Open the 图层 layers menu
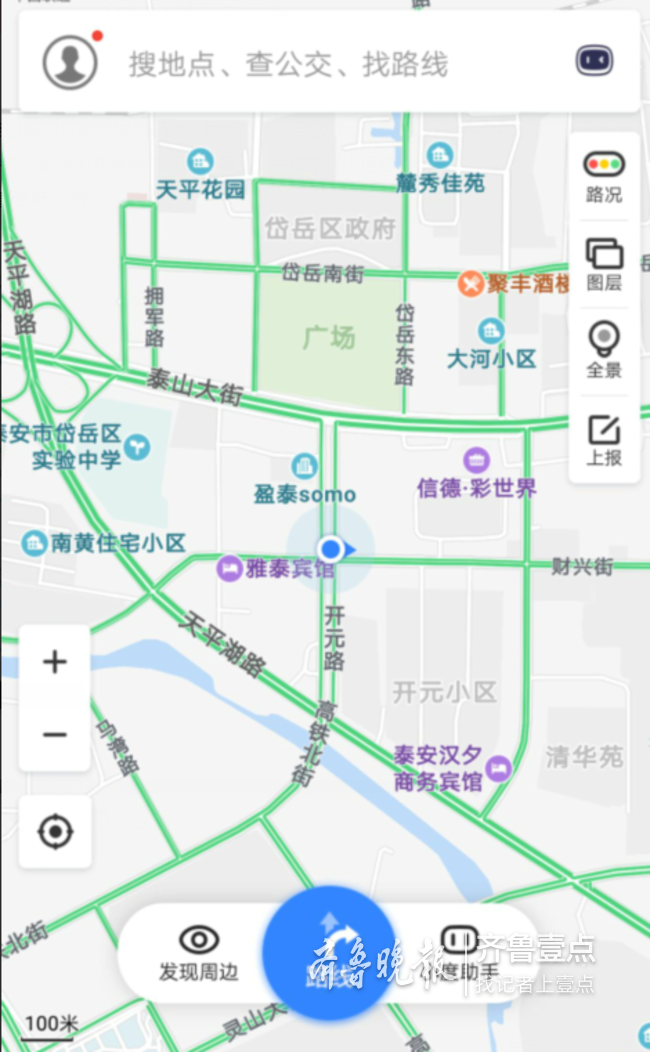This screenshot has height=1052, width=650. [x=604, y=265]
